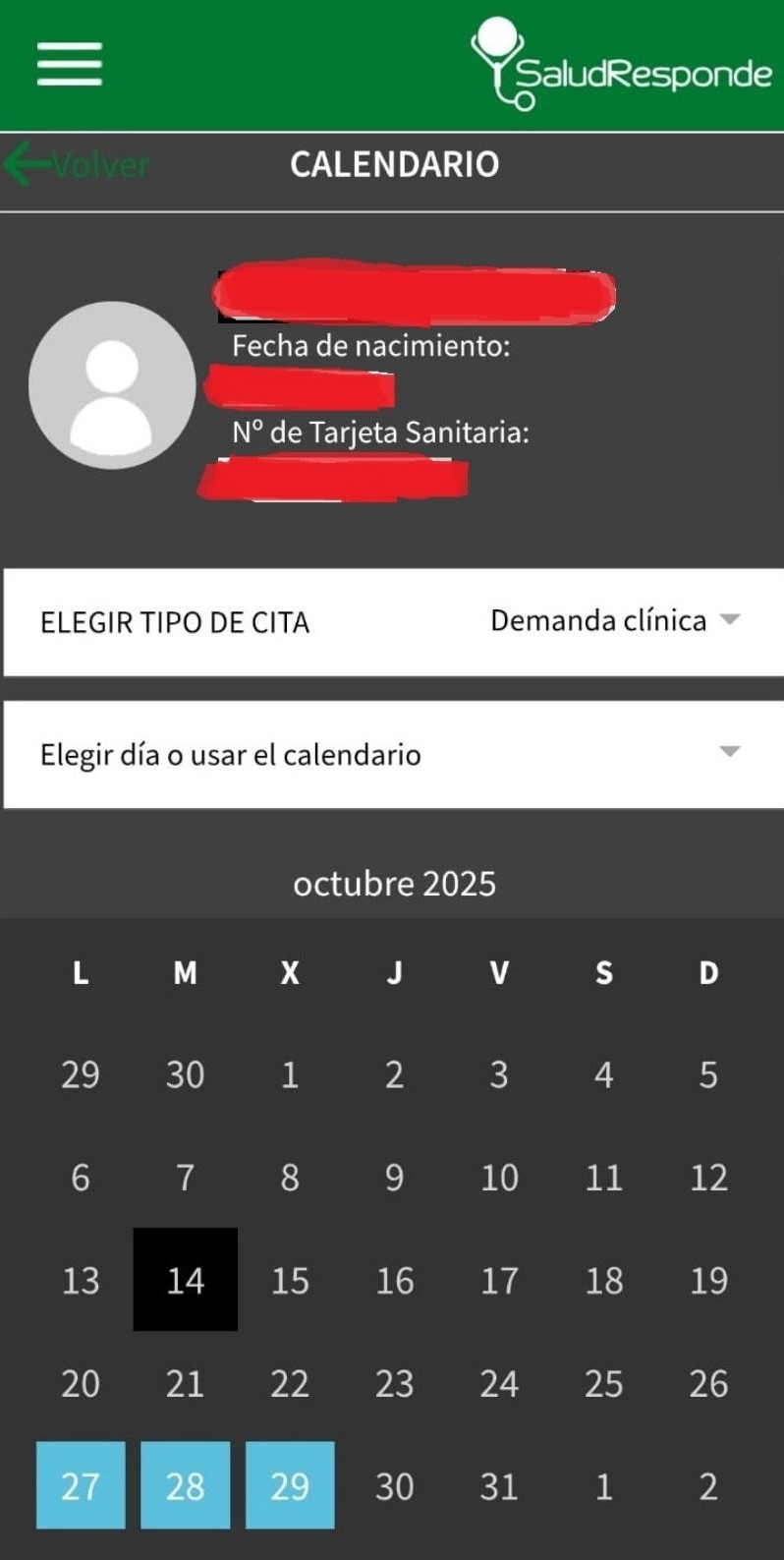
Task: Go back with the Volver arrow
Action: pyautogui.click(x=77, y=164)
